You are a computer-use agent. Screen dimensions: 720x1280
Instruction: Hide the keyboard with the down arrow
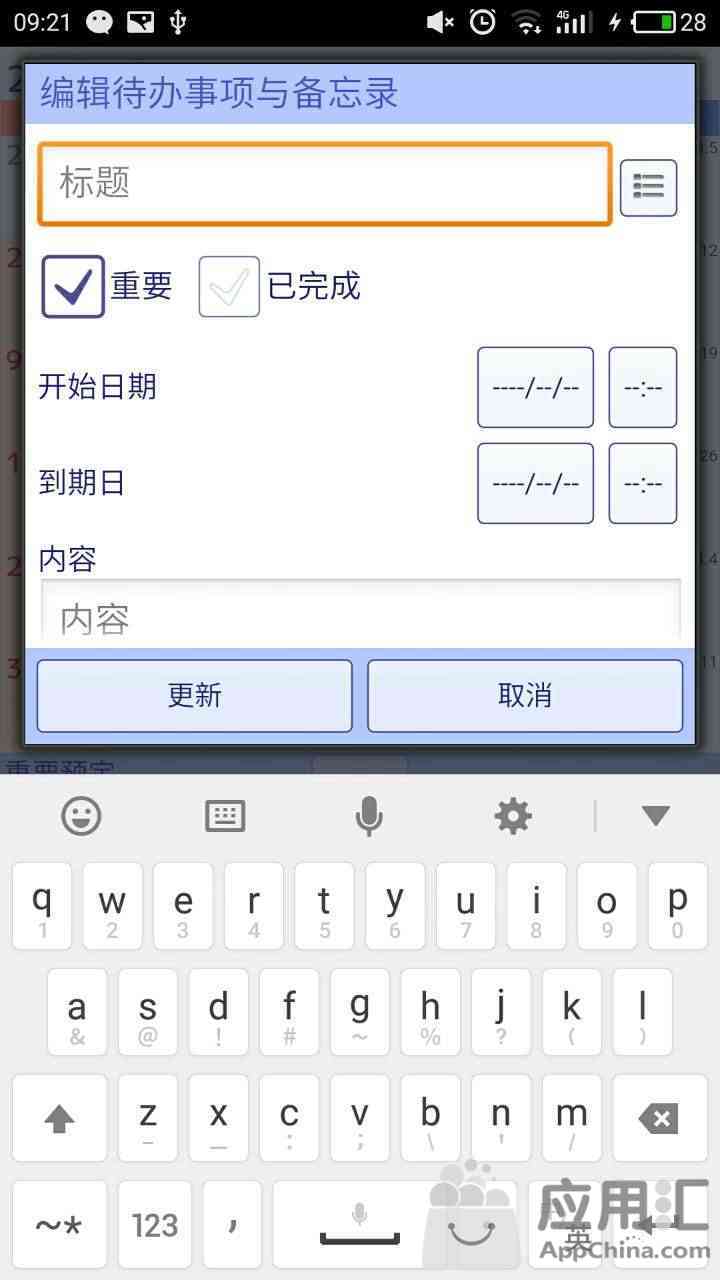[656, 816]
